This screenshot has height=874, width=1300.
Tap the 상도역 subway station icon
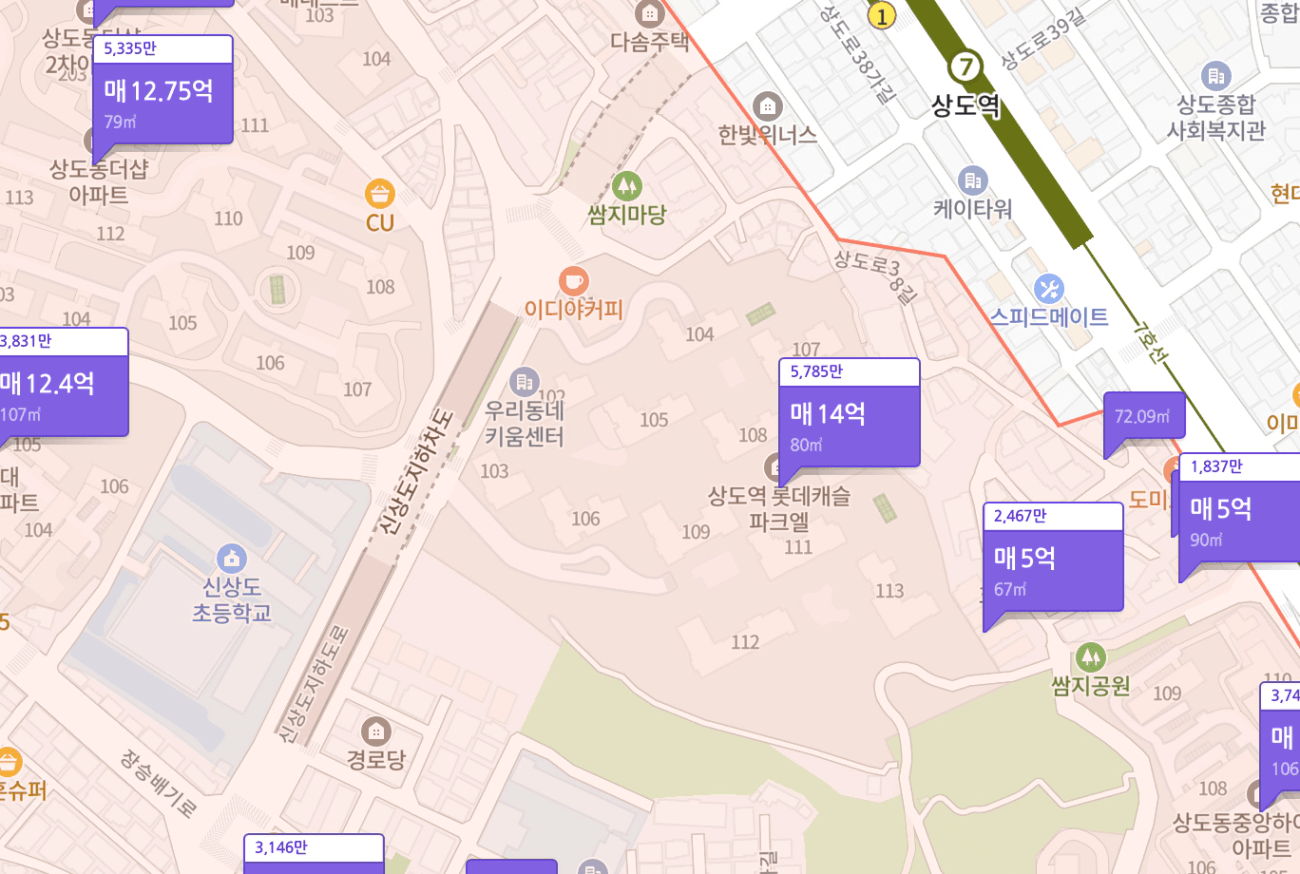pos(965,67)
